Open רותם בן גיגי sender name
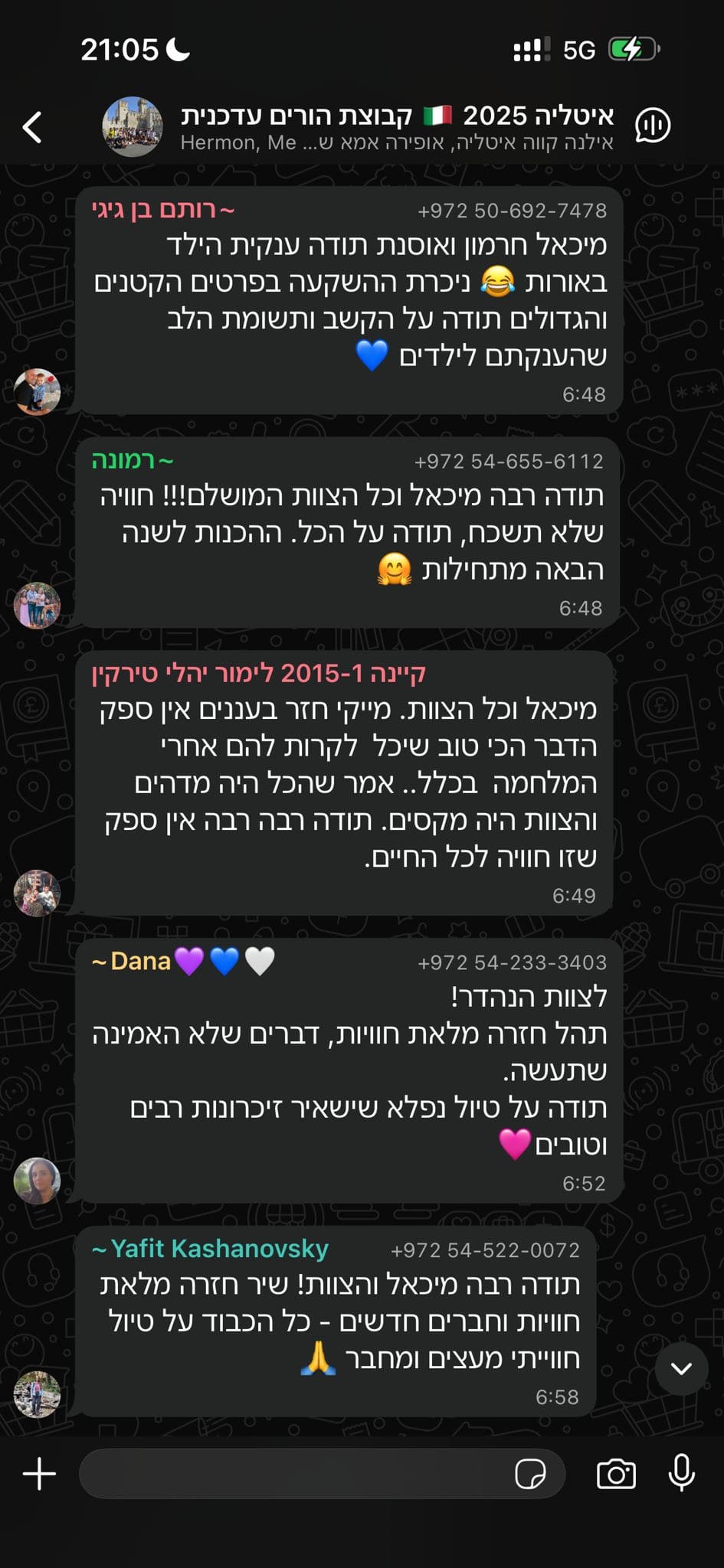Viewport: 724px width, 1568px height. coord(163,210)
